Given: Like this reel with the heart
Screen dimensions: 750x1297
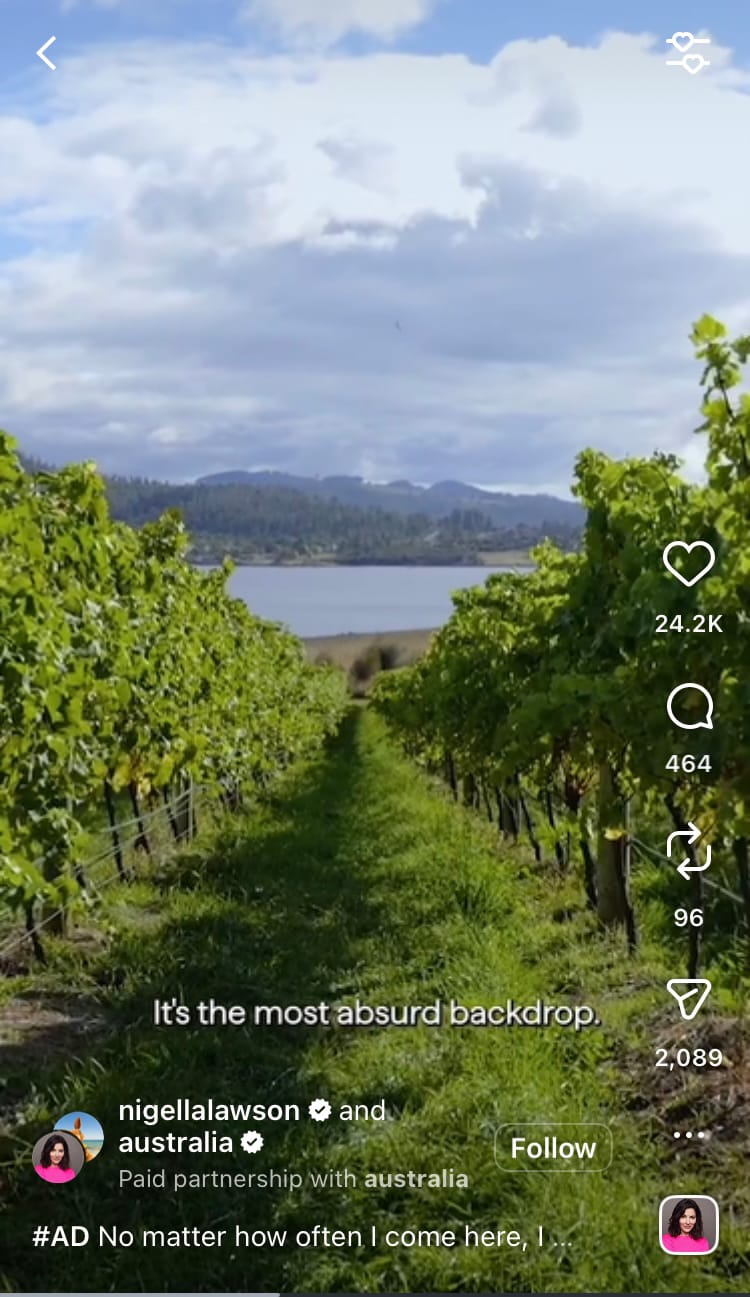Looking at the screenshot, I should click(689, 564).
